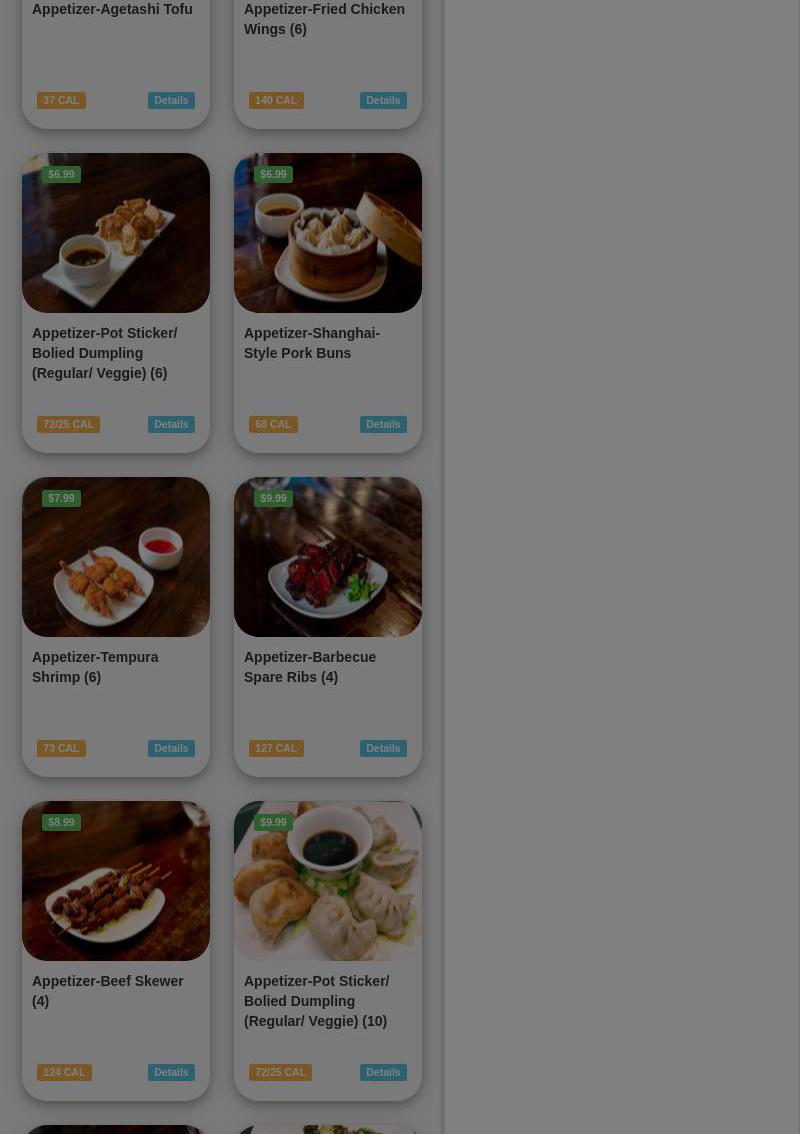Open Pot Sticker (10) dumpling picture
This screenshot has width=800, height=1134.
pyautogui.click(x=328, y=881)
